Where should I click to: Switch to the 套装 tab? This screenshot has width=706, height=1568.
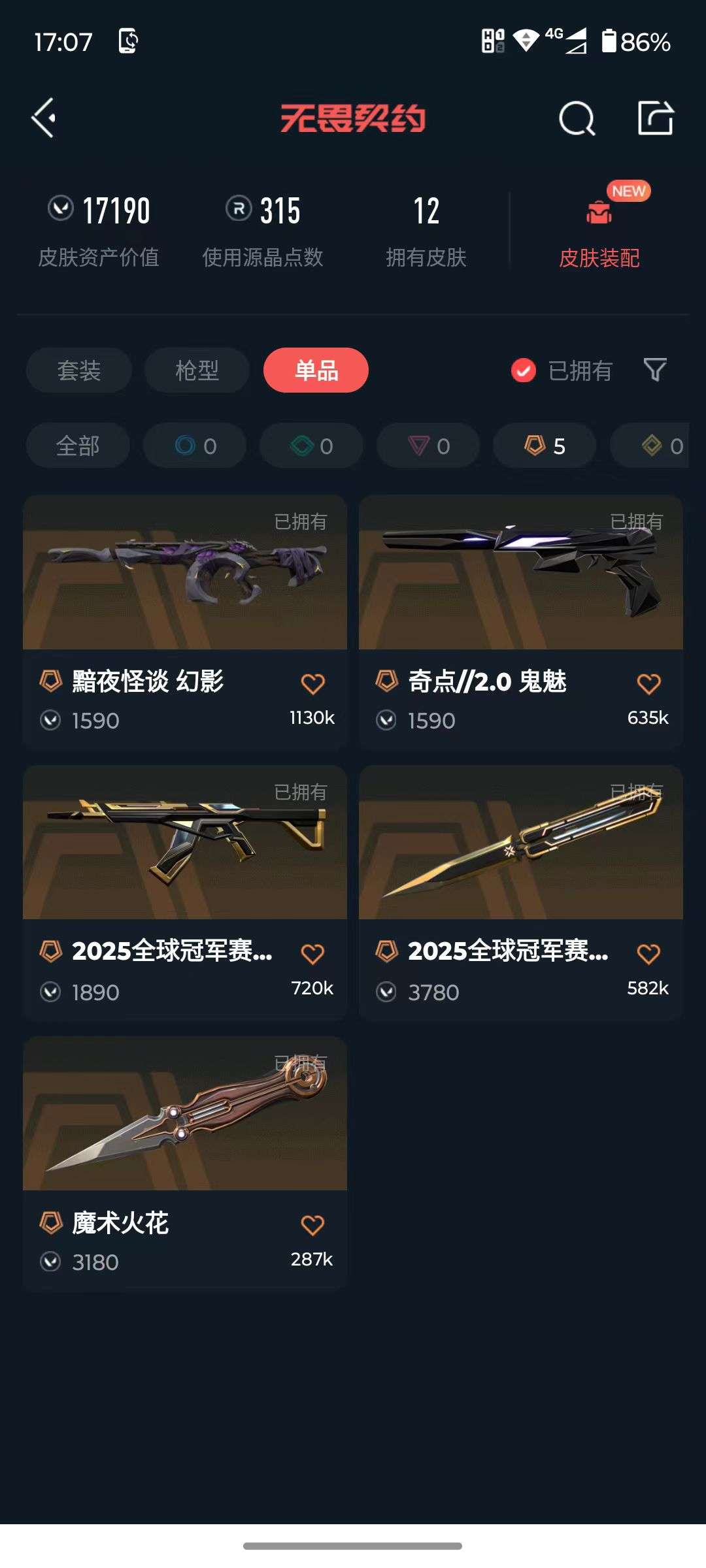tap(78, 370)
